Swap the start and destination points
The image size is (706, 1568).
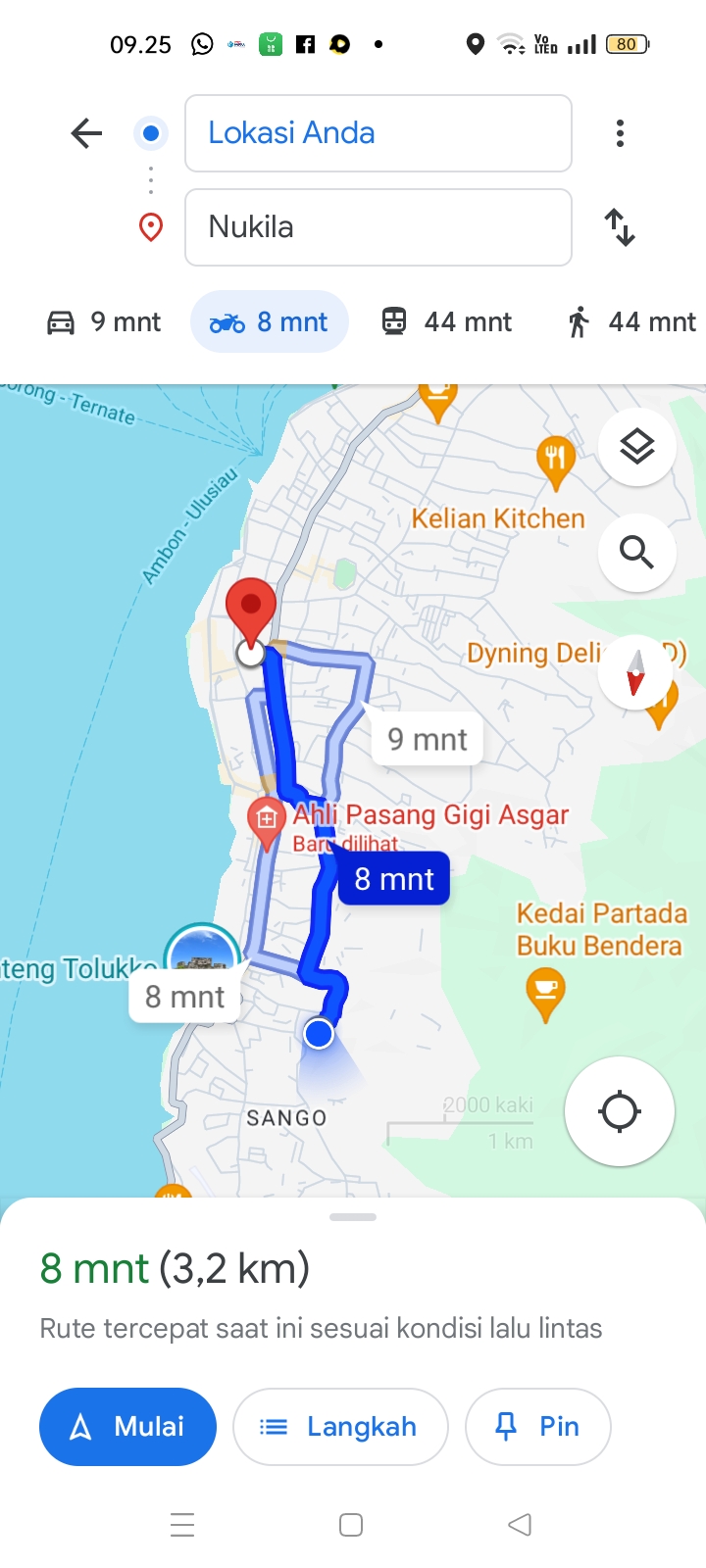(x=620, y=227)
